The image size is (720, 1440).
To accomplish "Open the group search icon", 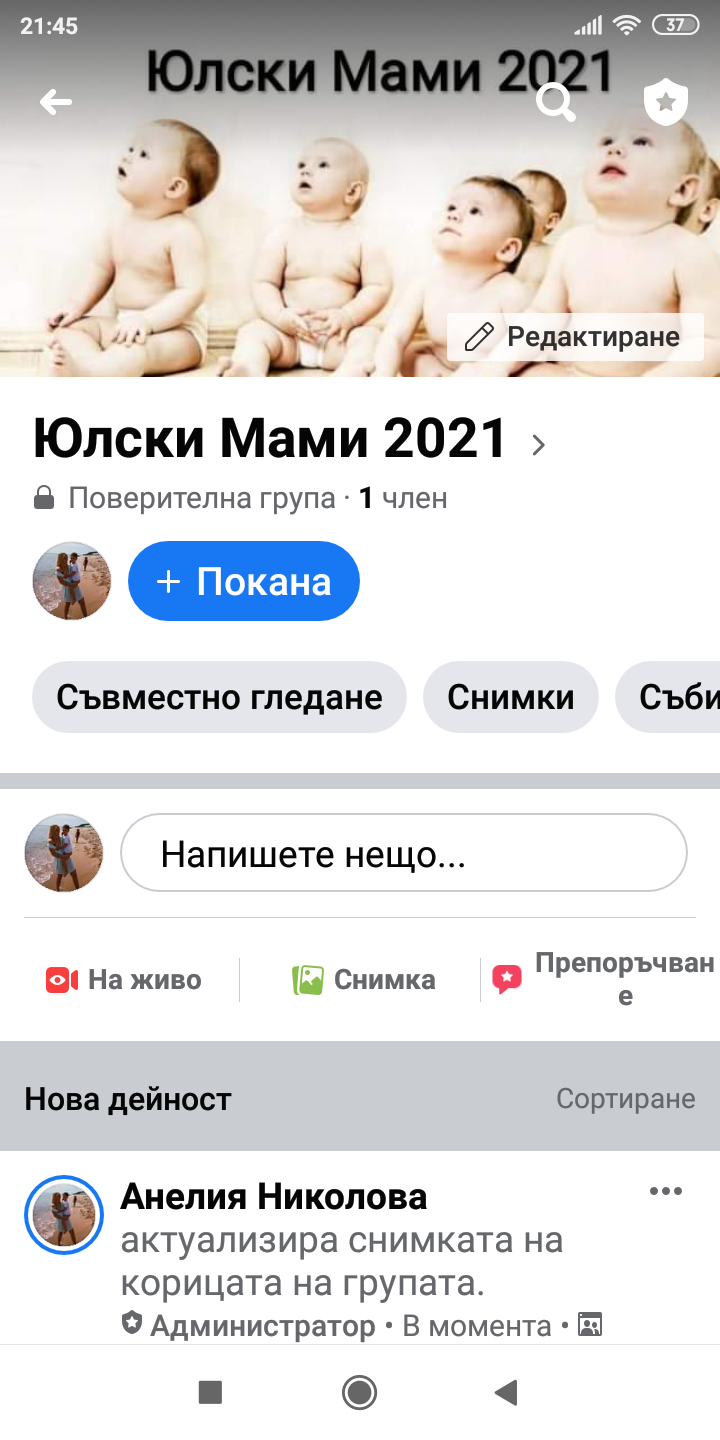I will [x=556, y=102].
